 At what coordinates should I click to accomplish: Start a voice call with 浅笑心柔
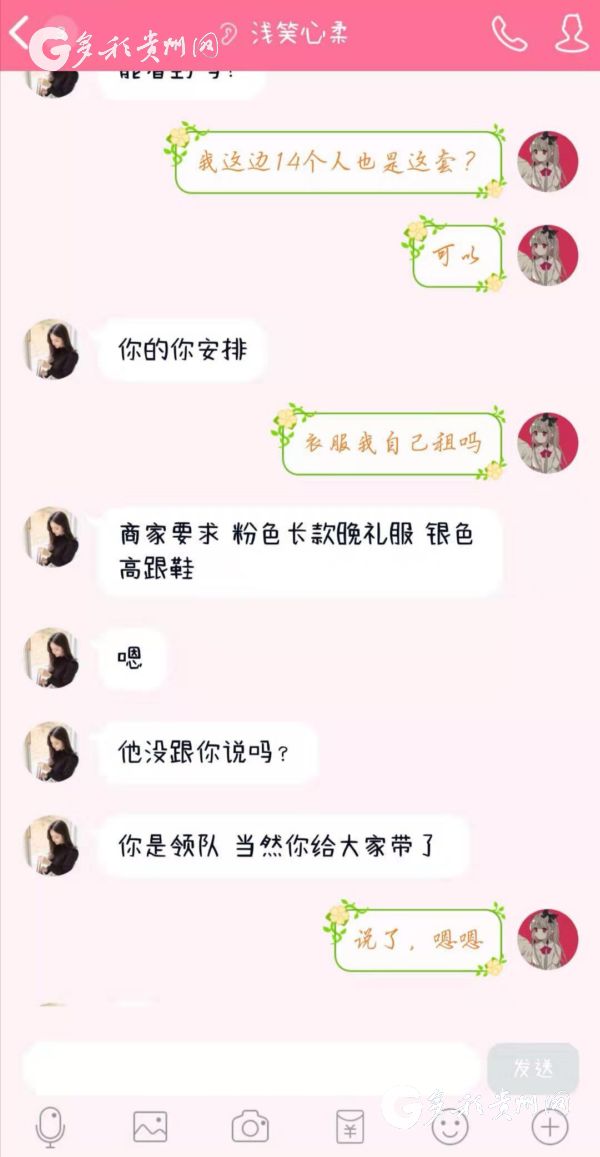click(508, 34)
